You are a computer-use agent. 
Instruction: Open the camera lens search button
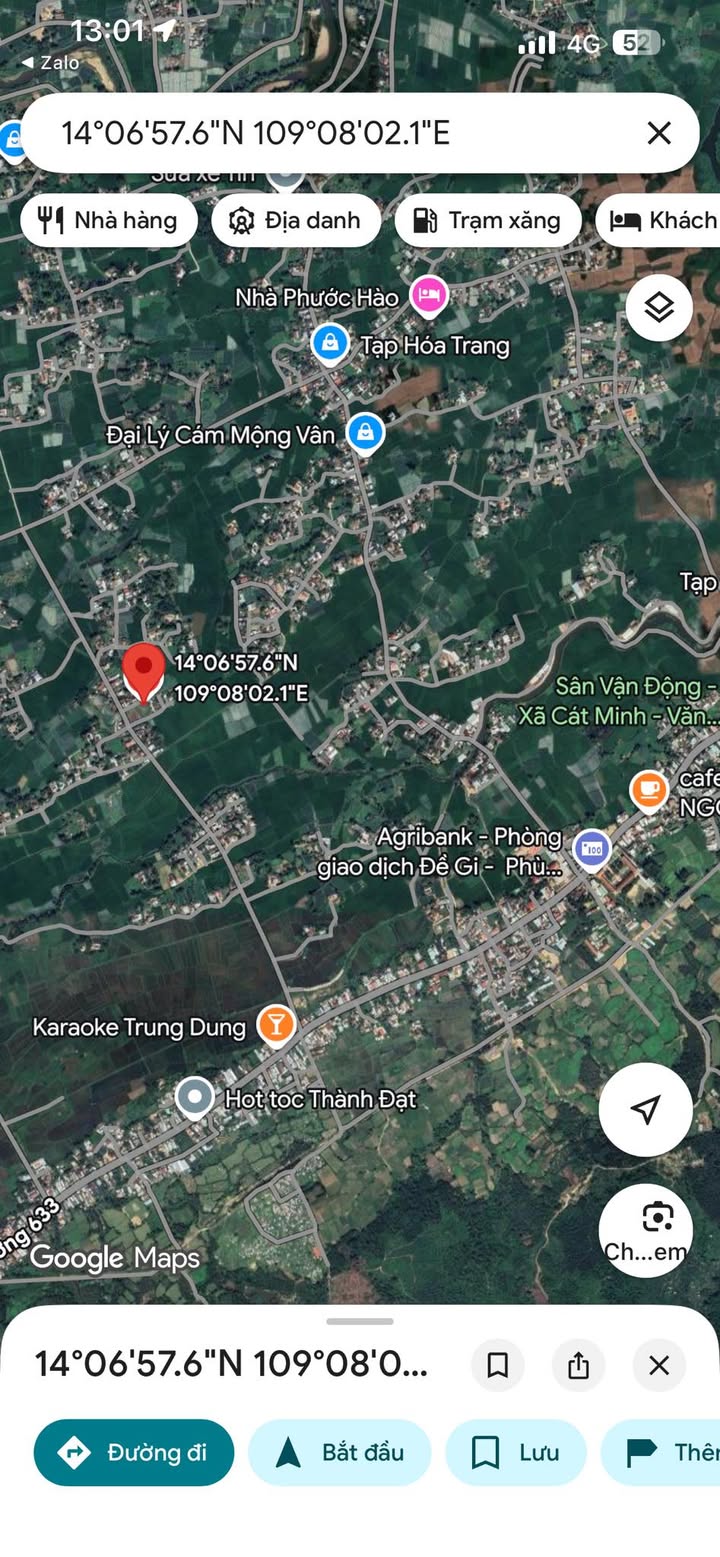coord(646,1231)
